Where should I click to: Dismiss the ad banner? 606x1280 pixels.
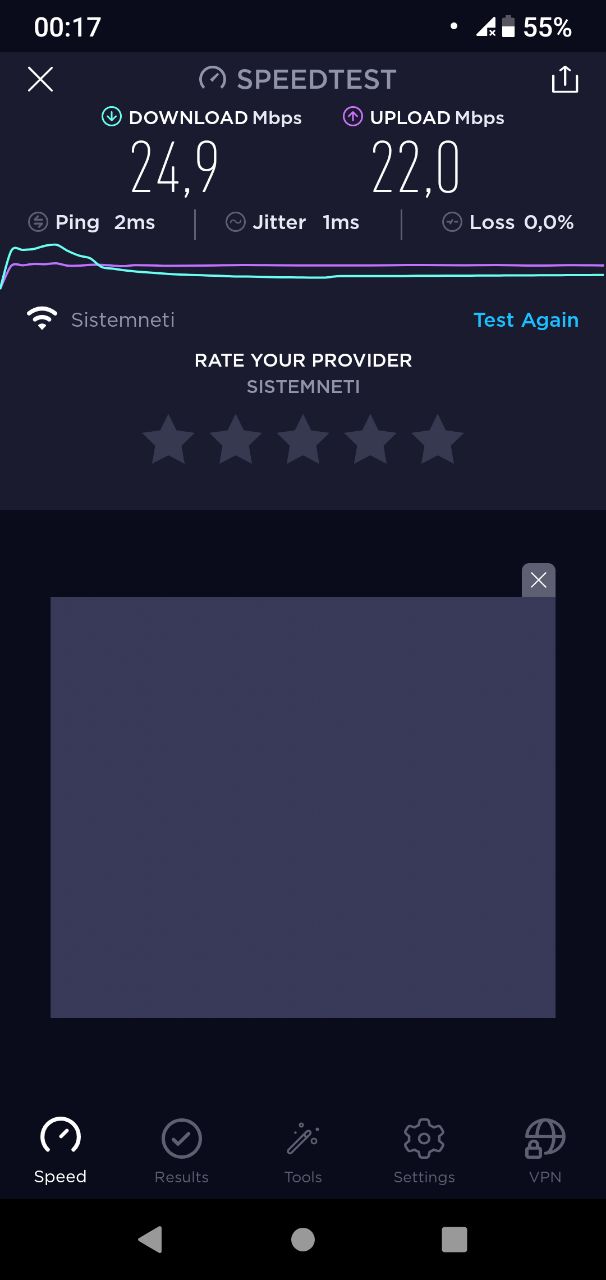(x=538, y=580)
